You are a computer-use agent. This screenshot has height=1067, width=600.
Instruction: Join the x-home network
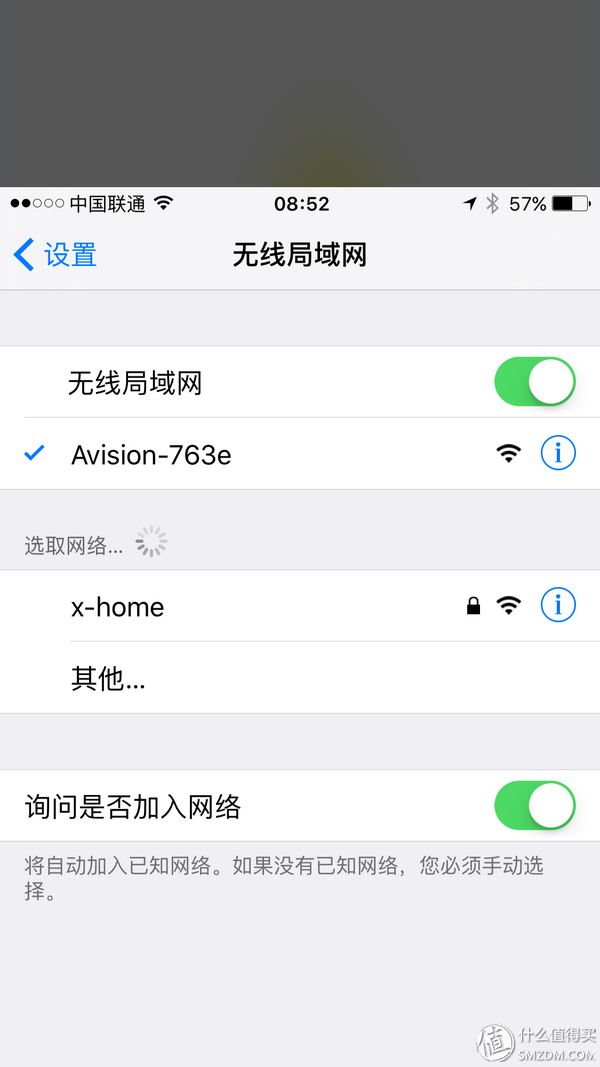coord(300,606)
